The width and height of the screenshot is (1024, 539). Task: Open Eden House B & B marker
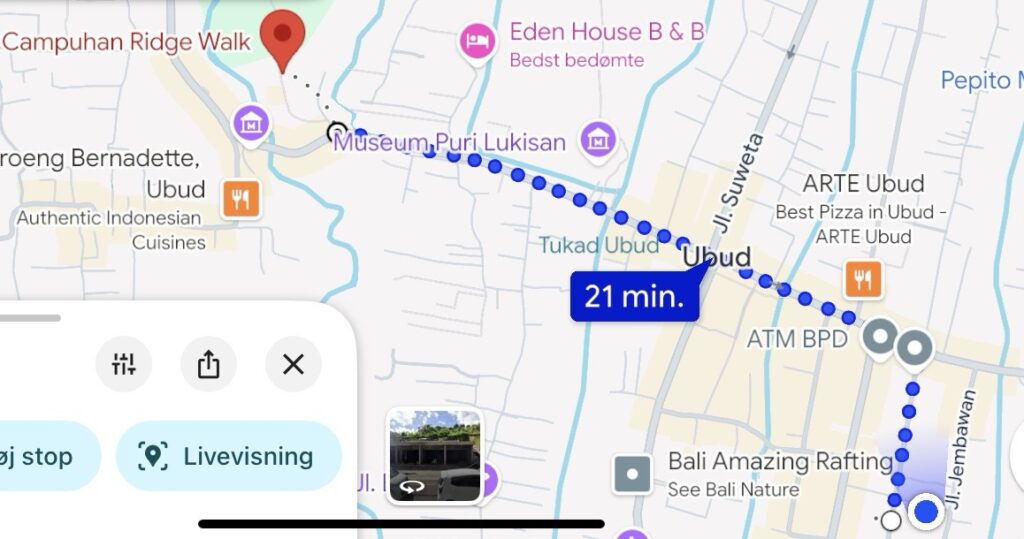(x=478, y=41)
